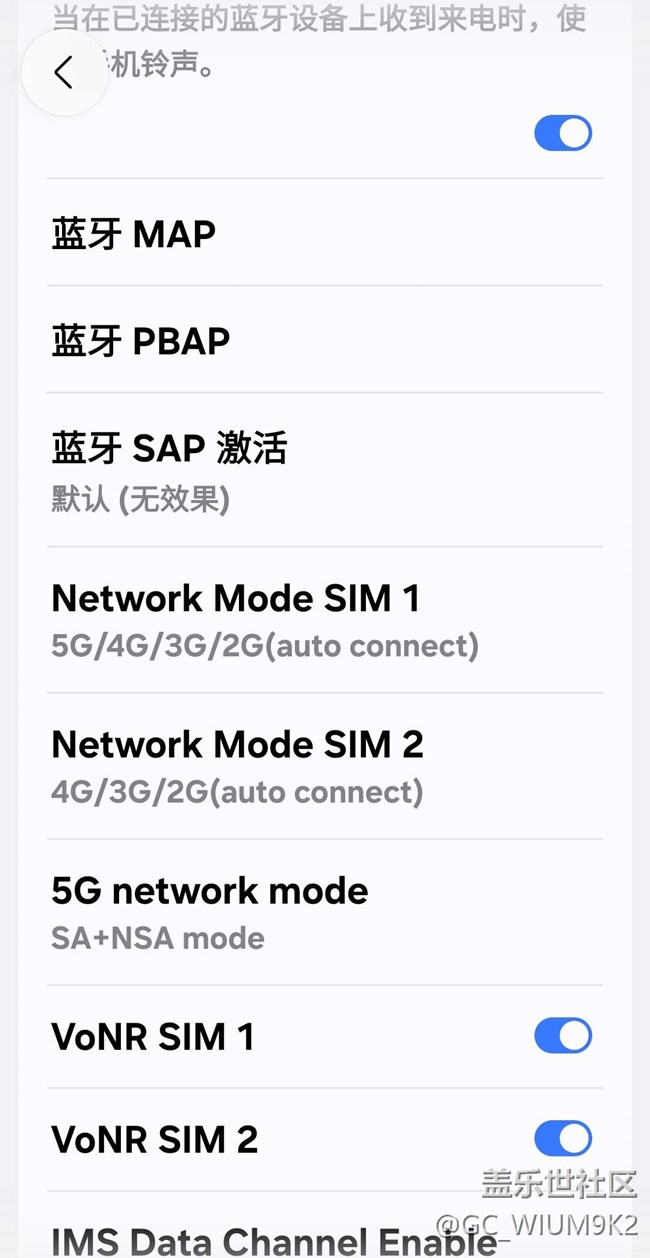Viewport: 650px width, 1258px height.
Task: Open 蓝牙 PBAP settings
Action: [x=141, y=341]
